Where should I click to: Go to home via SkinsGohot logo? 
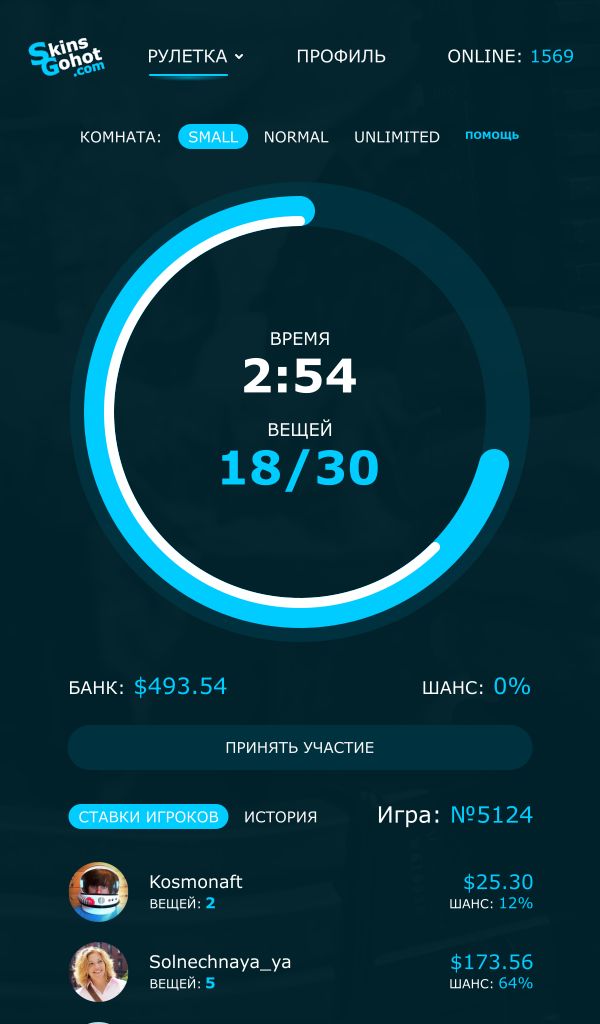pos(66,59)
